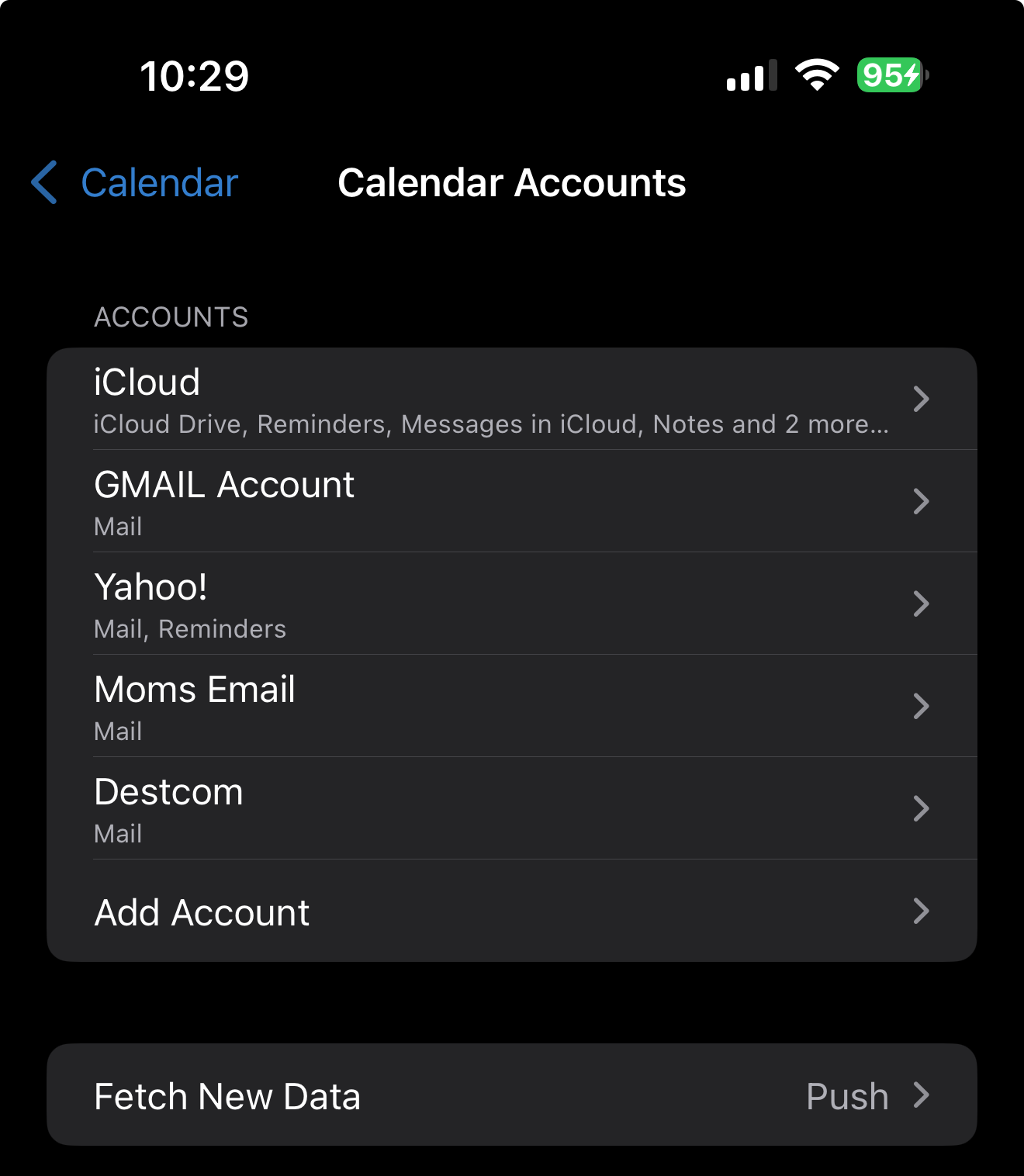The height and width of the screenshot is (1176, 1024).
Task: Tap Add Account
Action: (510, 911)
